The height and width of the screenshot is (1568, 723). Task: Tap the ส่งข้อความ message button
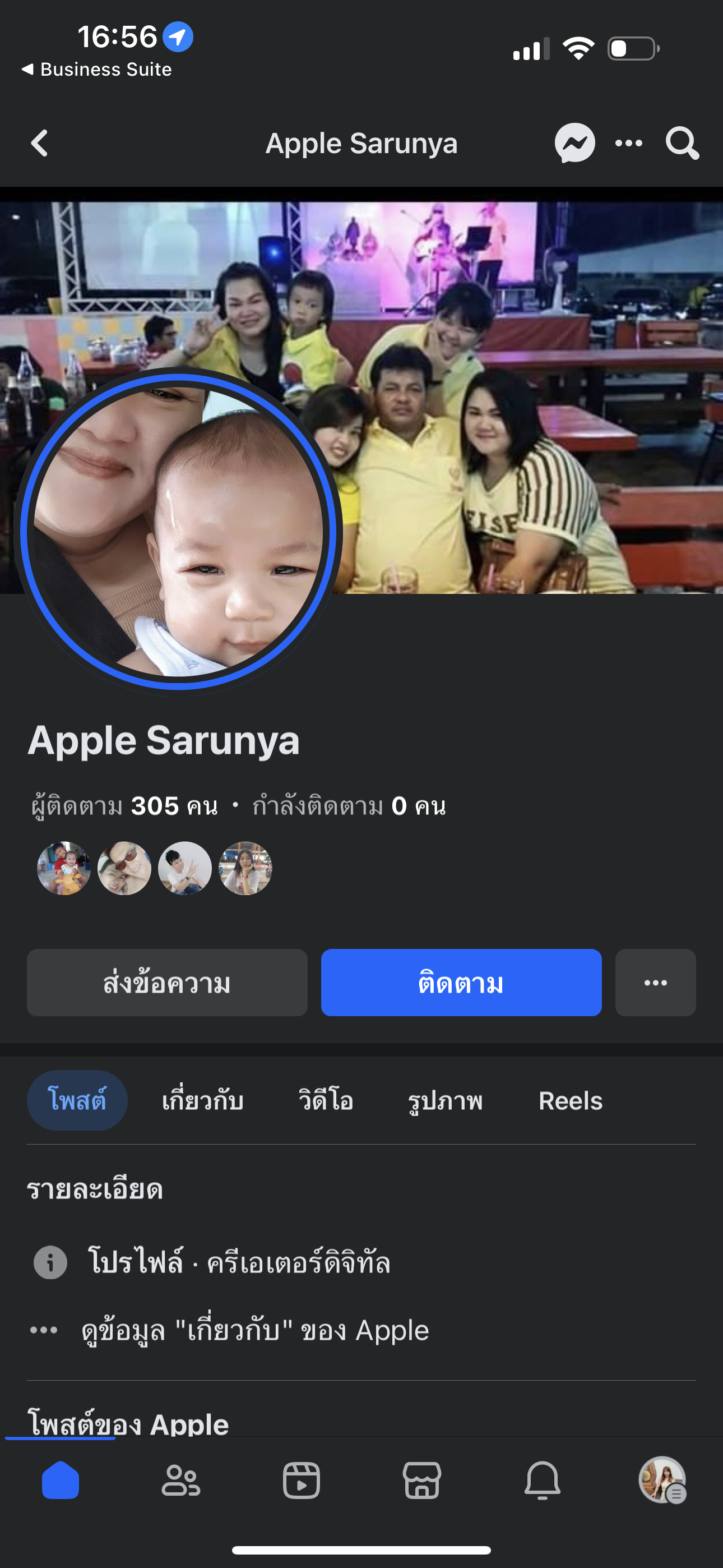click(167, 983)
